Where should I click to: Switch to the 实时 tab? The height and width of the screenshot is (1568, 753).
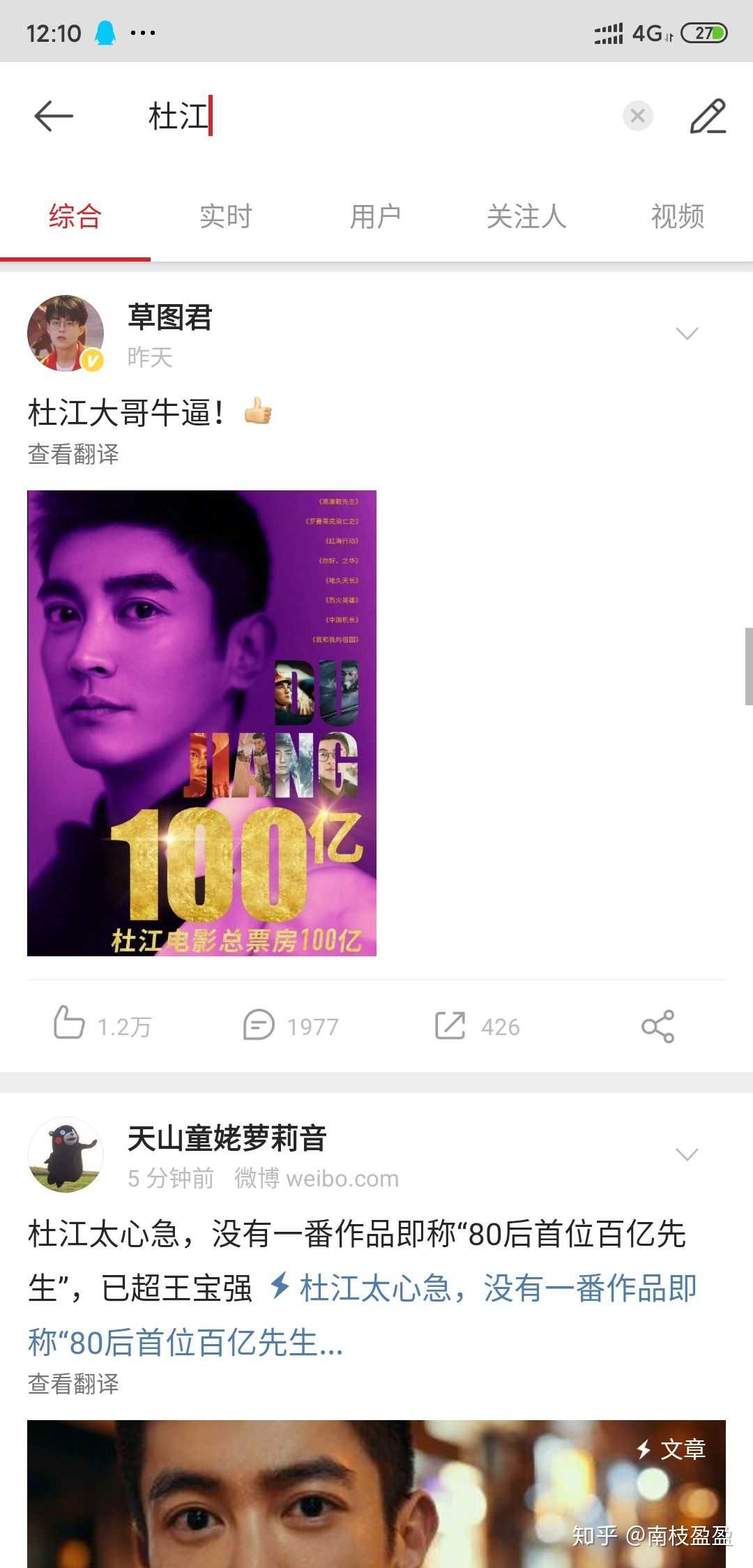coord(225,217)
